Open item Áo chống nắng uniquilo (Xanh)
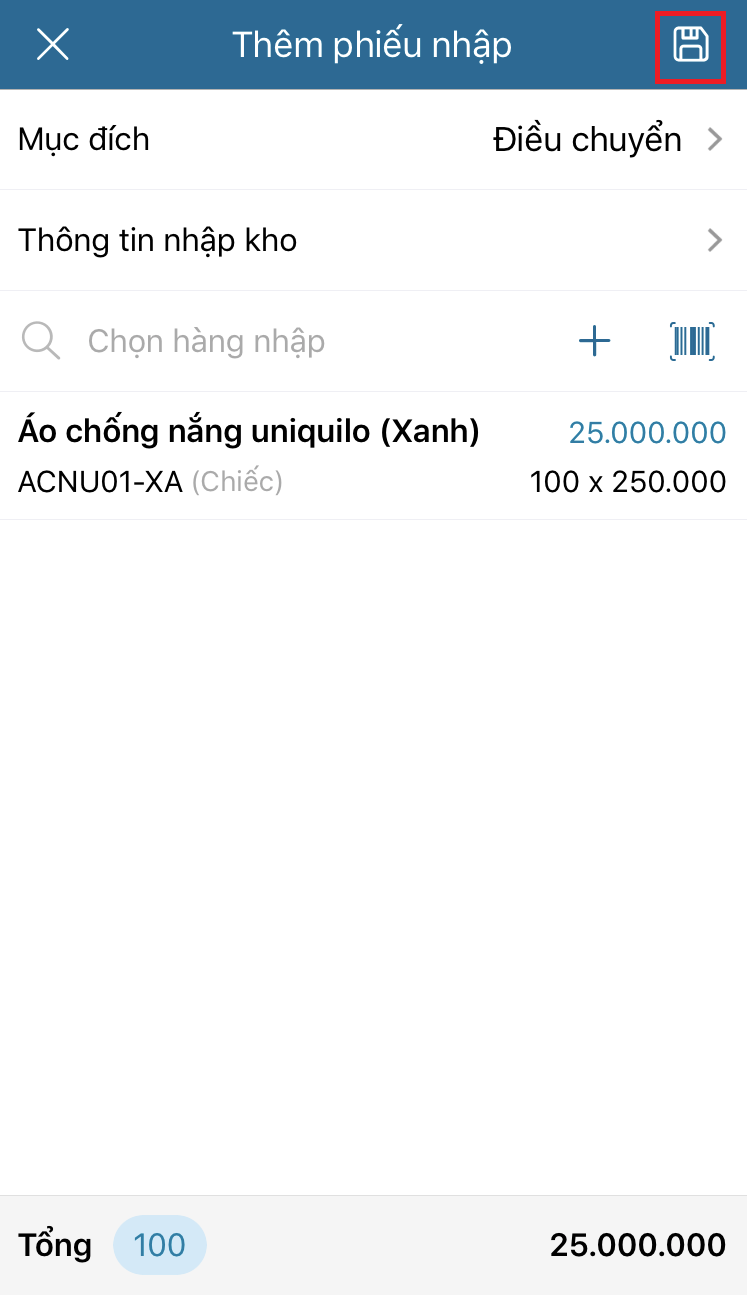This screenshot has height=1295, width=747. click(x=373, y=456)
